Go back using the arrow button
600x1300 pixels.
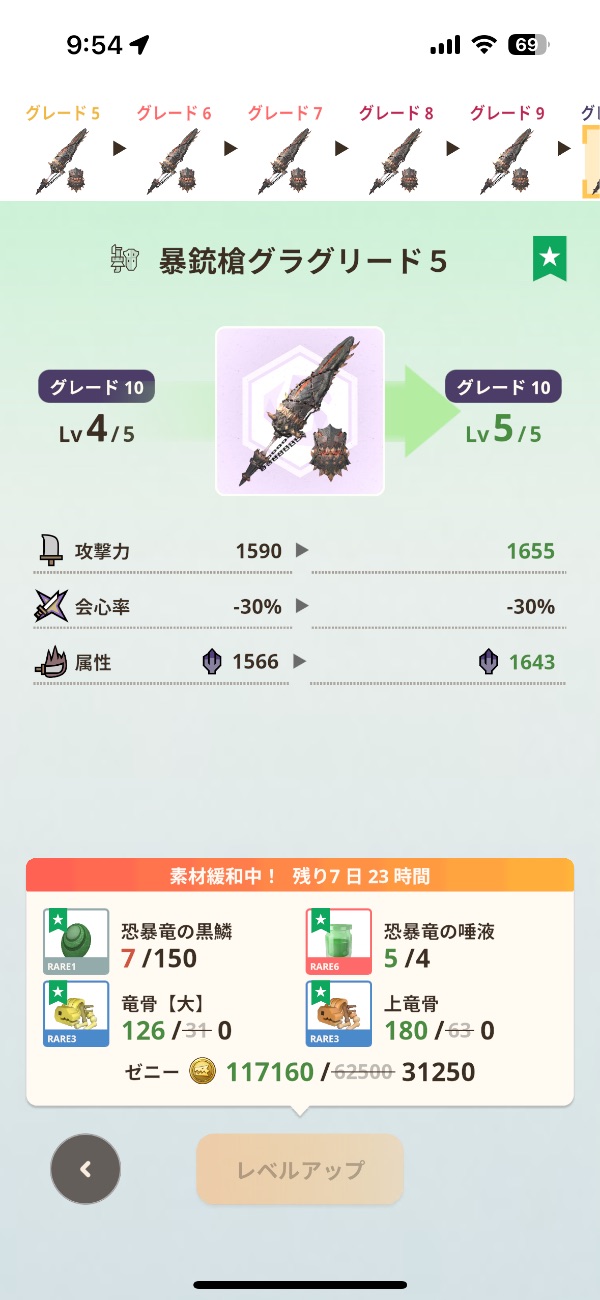85,1169
